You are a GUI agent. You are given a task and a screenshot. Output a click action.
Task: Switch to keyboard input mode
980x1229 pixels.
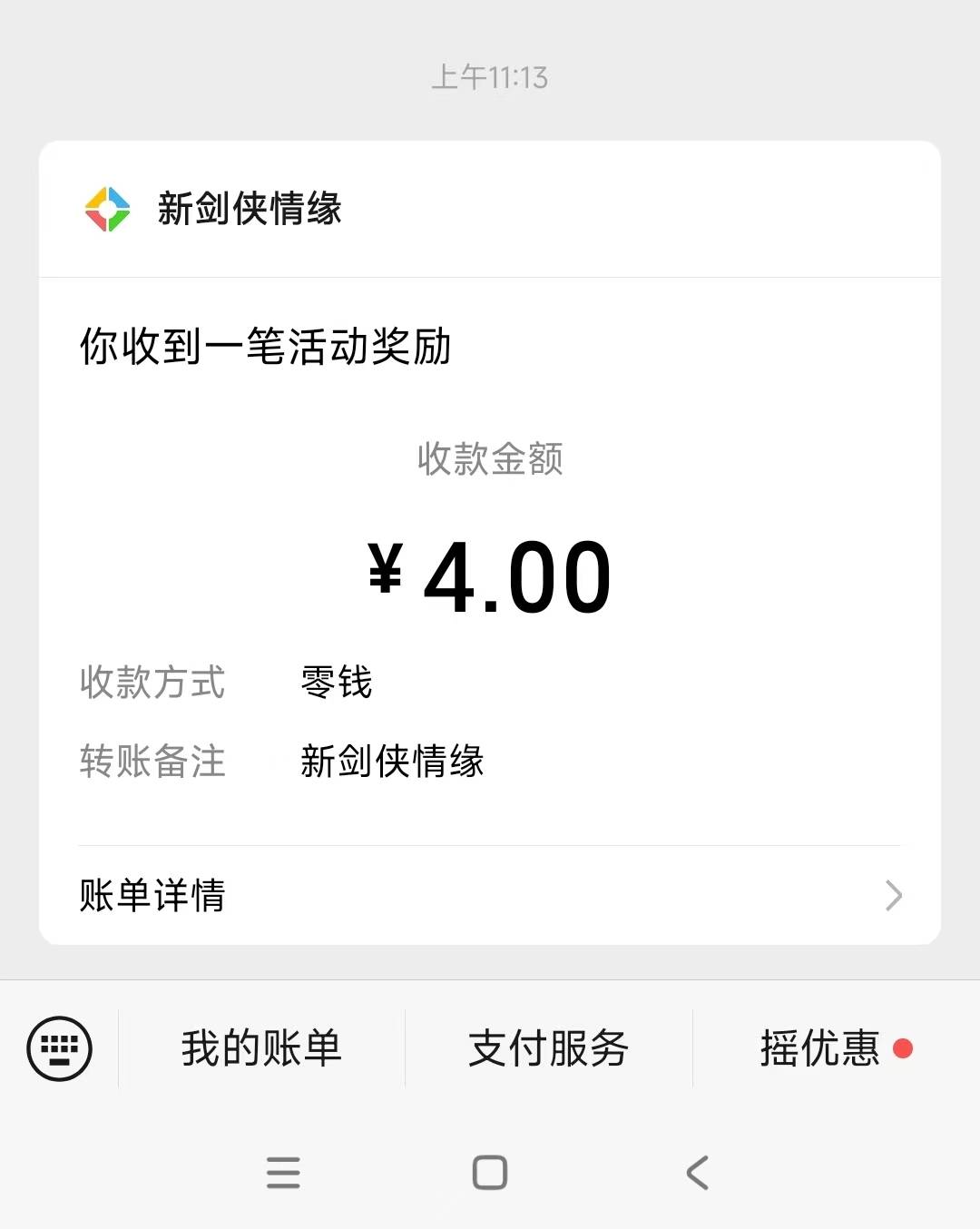pos(60,1048)
